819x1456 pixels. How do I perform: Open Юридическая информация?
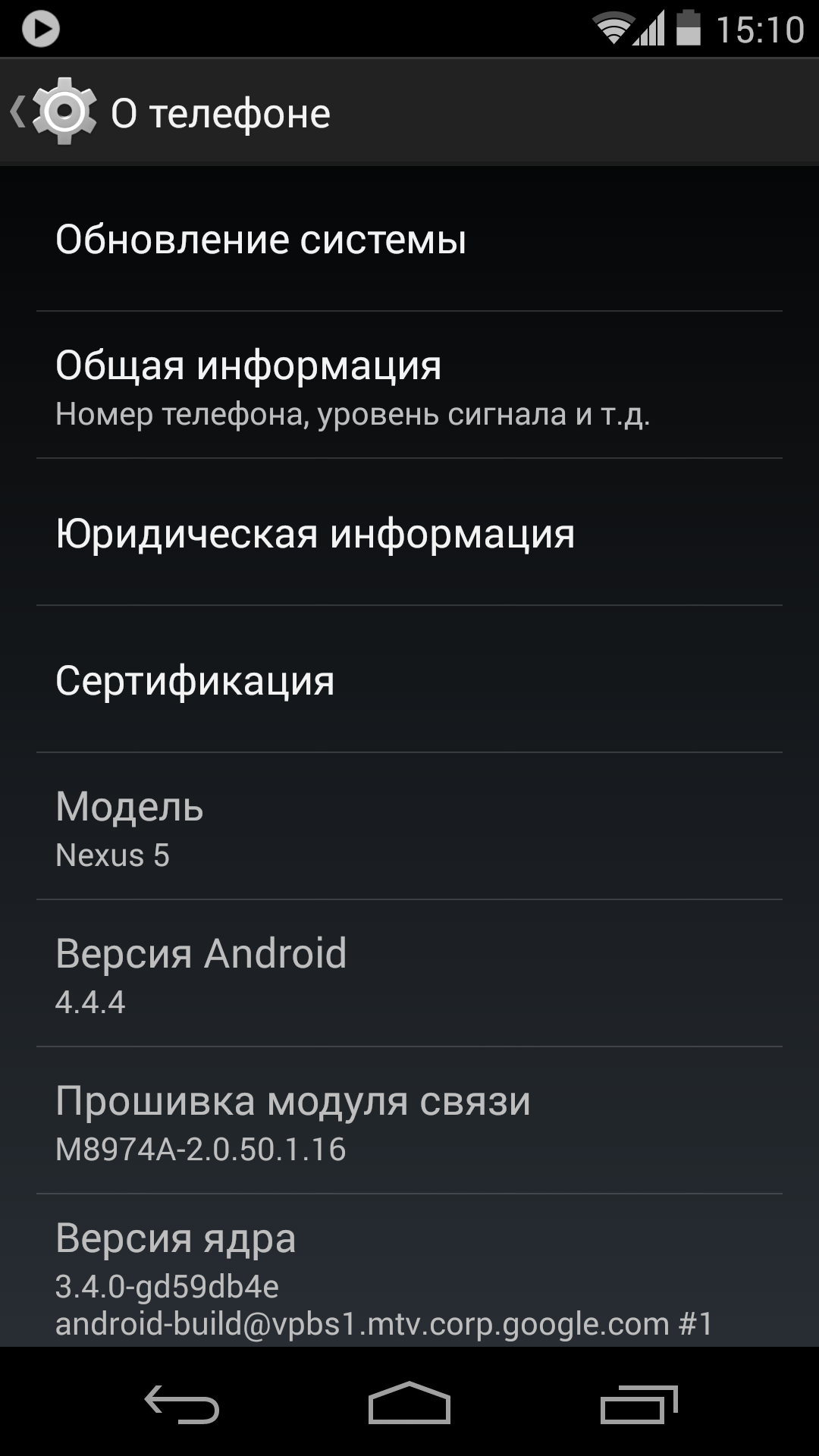[x=409, y=532]
